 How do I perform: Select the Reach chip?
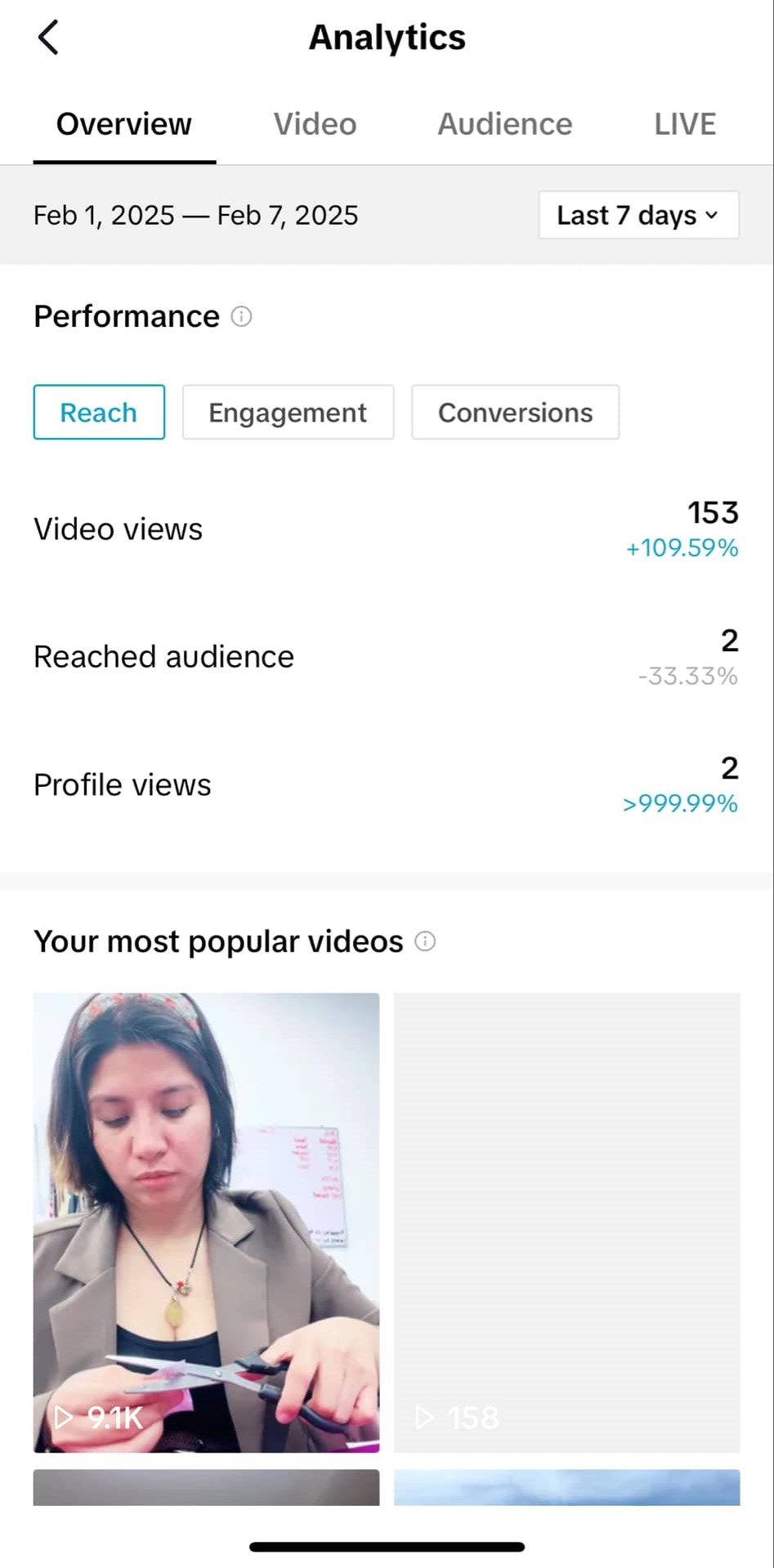coord(99,413)
